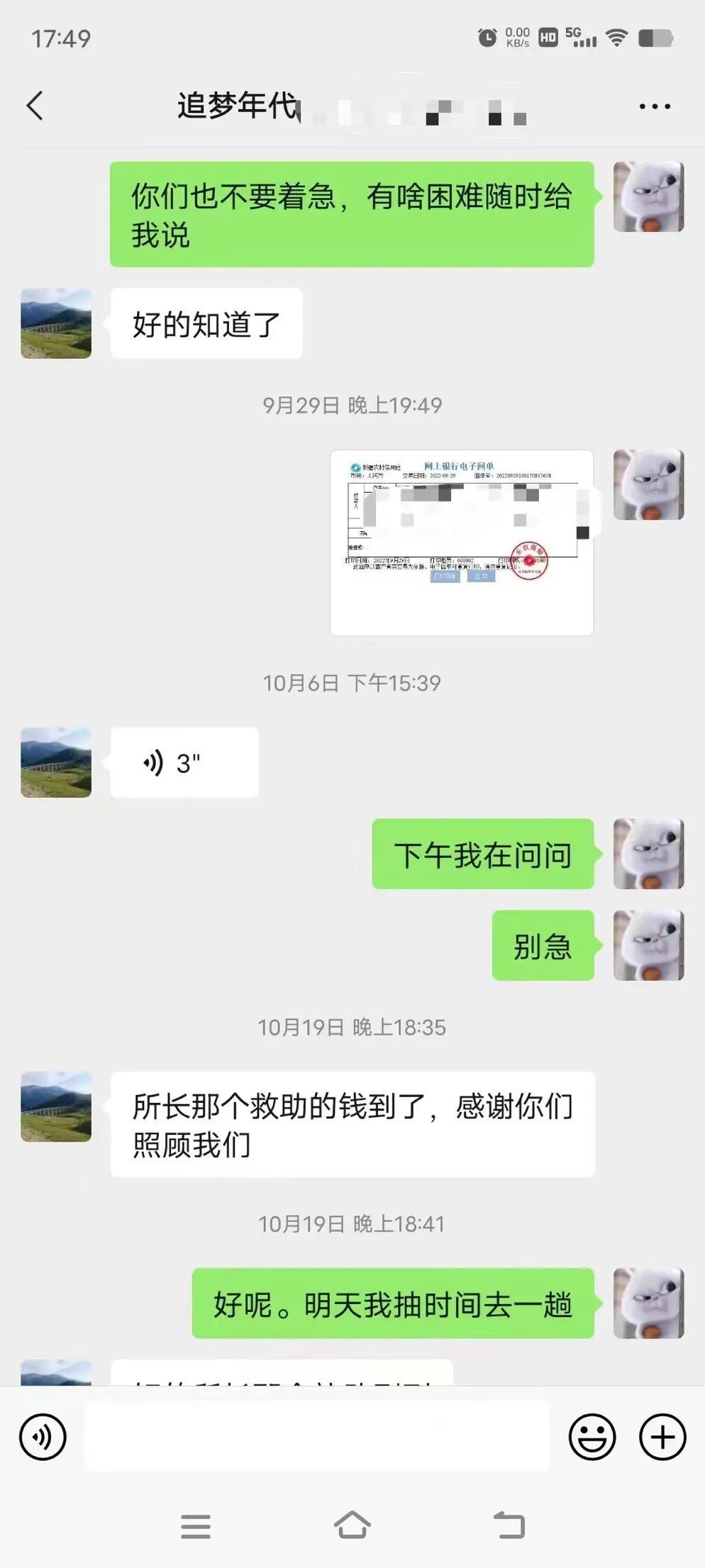Image resolution: width=705 pixels, height=1568 pixels.
Task: Open the emoji sticker panel
Action: tap(592, 1438)
